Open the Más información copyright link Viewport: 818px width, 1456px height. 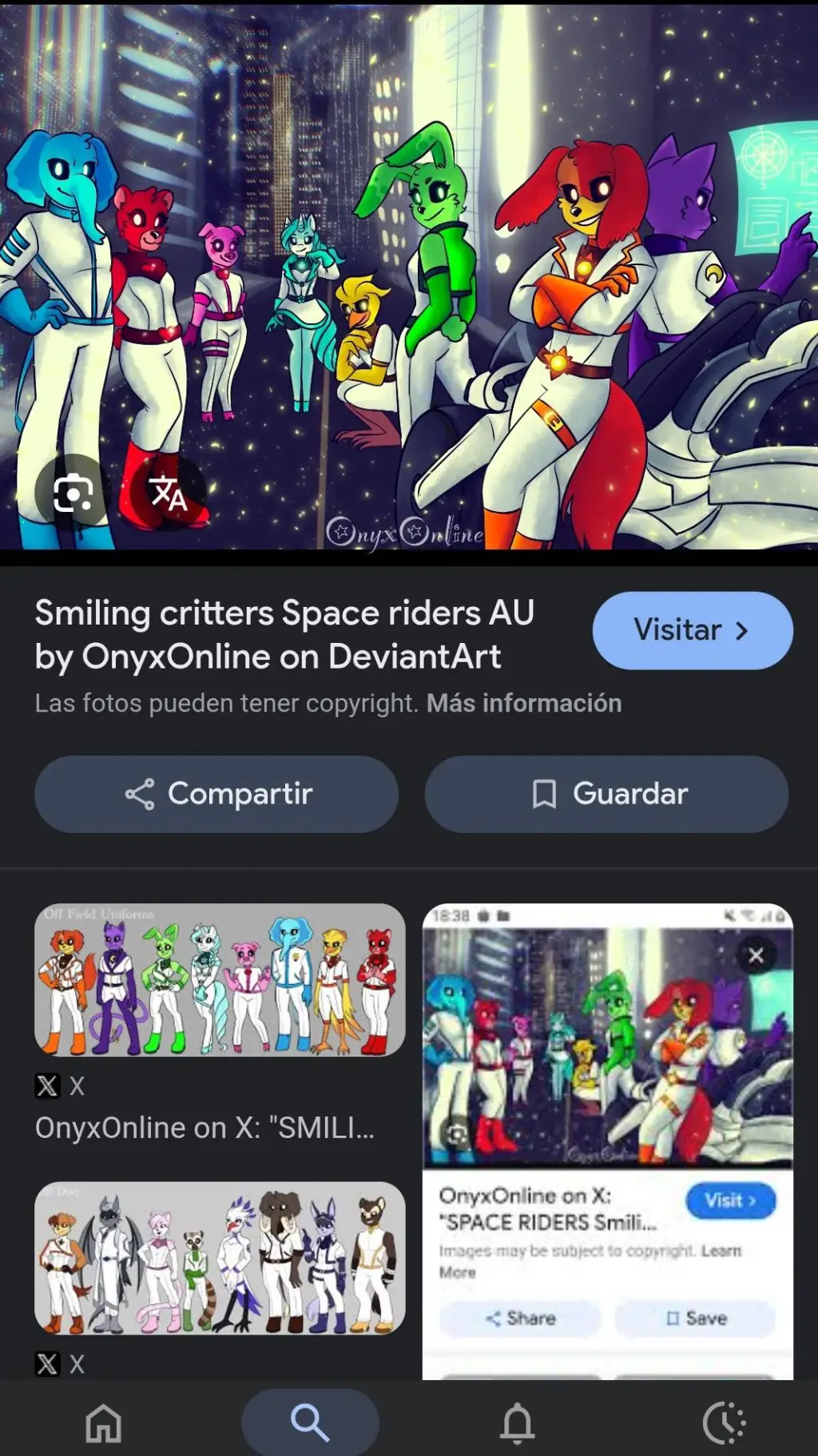[x=524, y=704]
